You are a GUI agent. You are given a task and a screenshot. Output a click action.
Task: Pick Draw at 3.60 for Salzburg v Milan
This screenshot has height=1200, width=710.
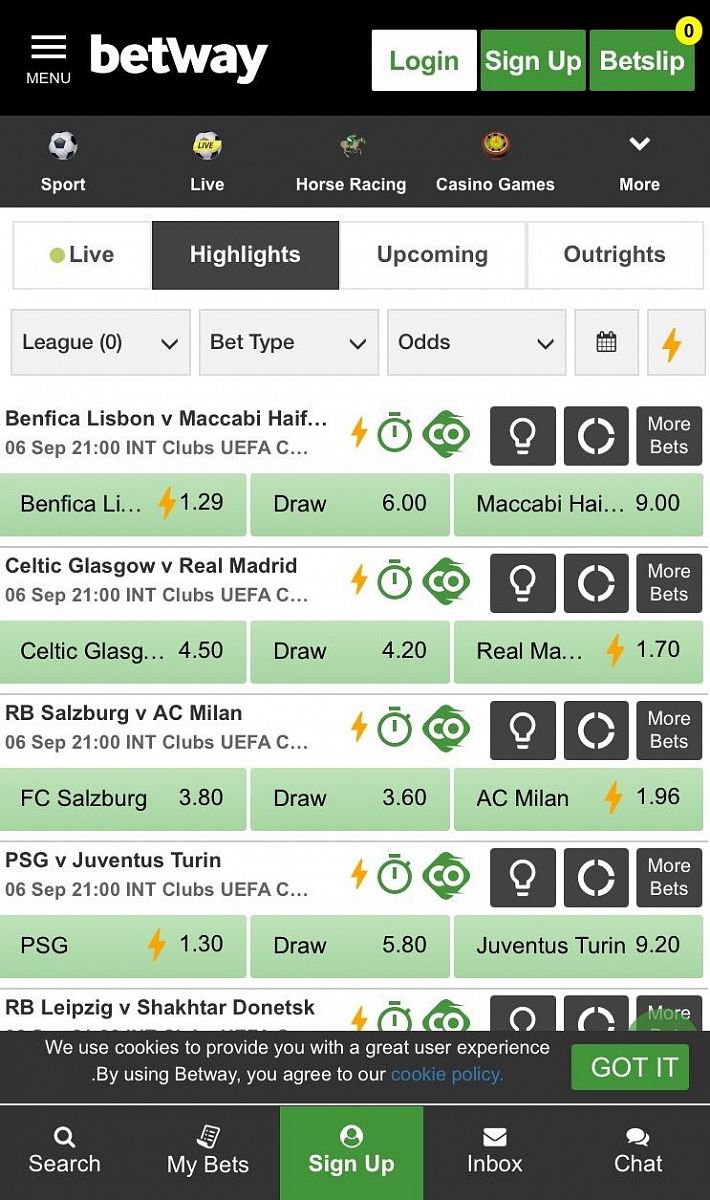coord(349,798)
